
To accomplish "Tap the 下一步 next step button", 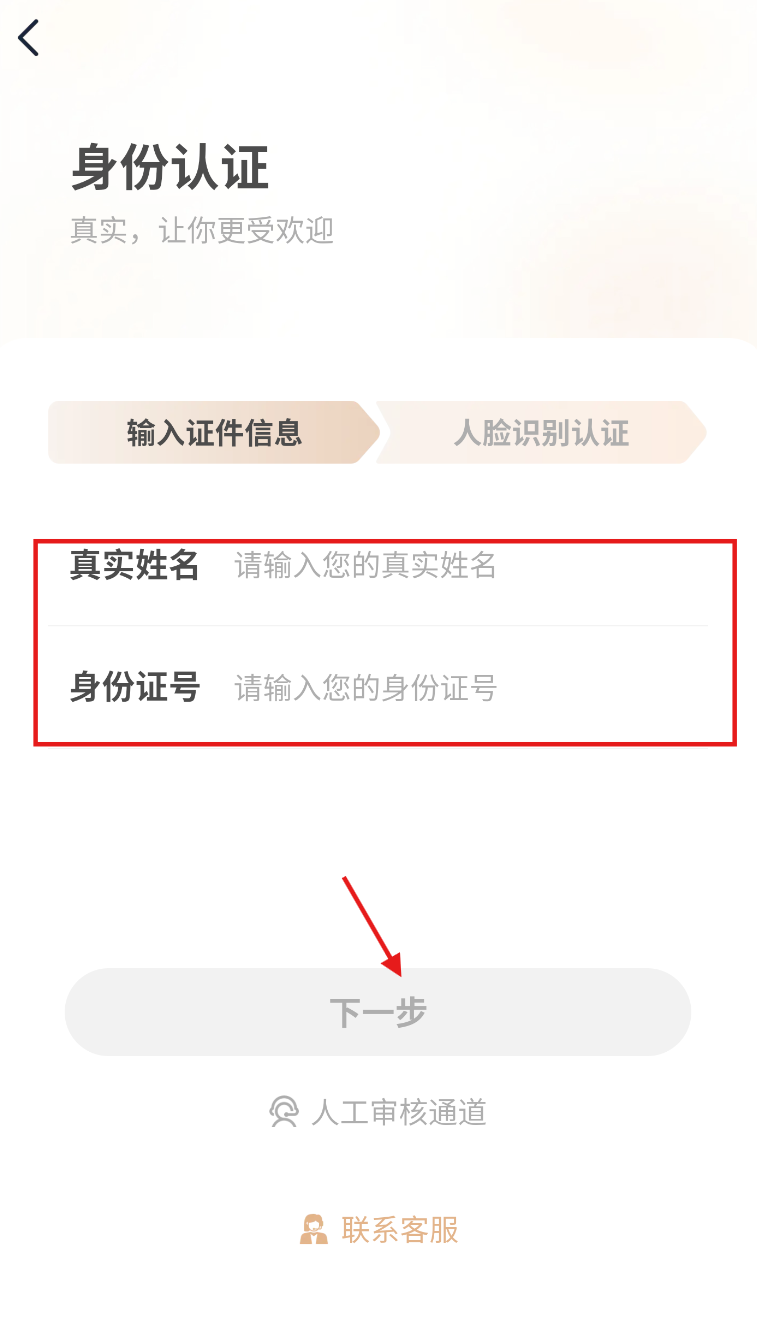I will pos(378,1012).
